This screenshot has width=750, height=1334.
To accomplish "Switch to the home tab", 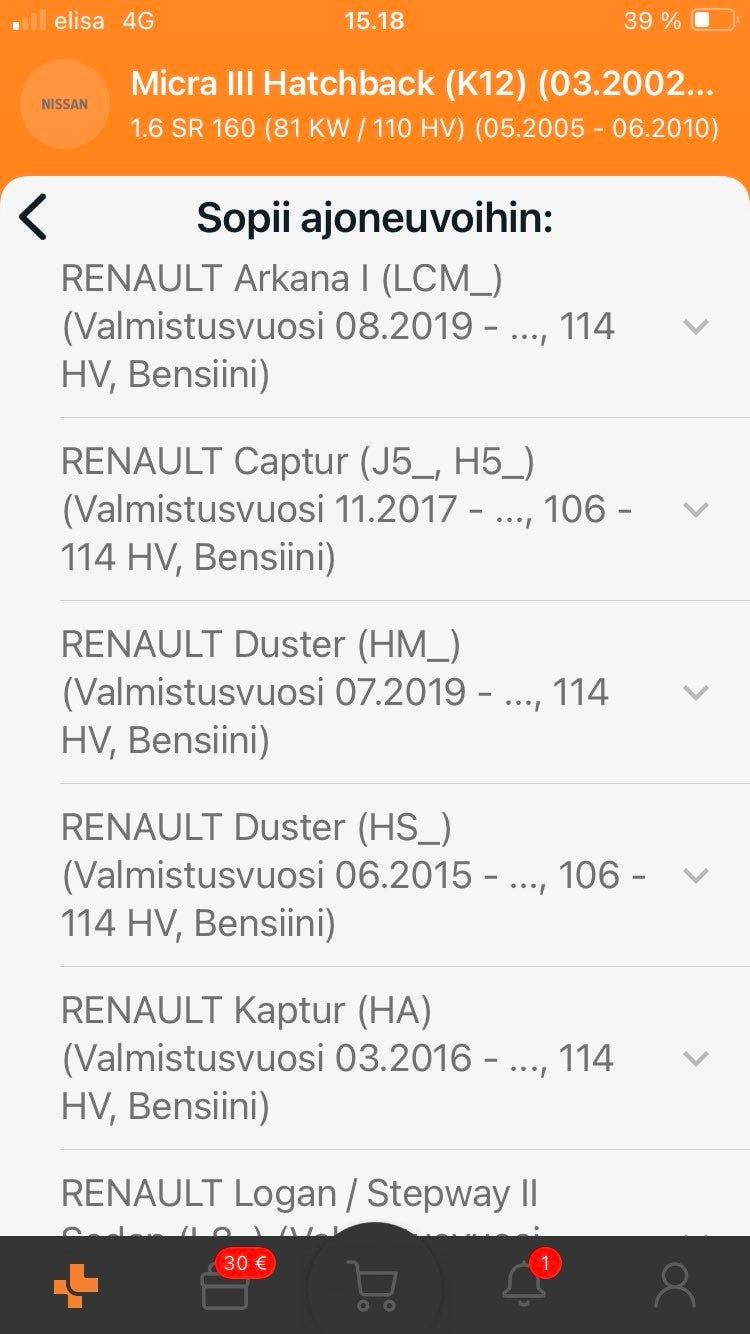I will 76,1286.
